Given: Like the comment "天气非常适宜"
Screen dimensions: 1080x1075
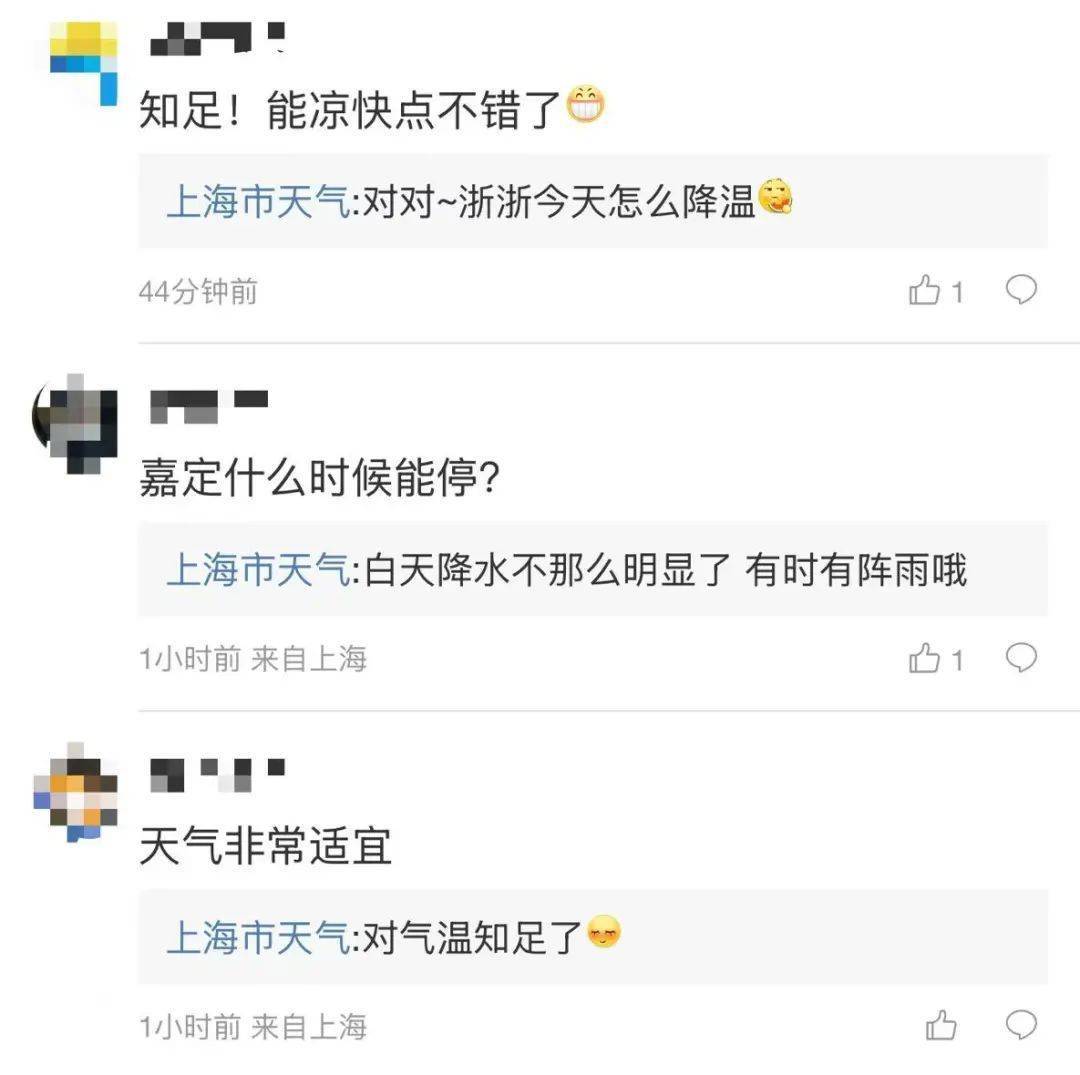Looking at the screenshot, I should (x=941, y=1026).
